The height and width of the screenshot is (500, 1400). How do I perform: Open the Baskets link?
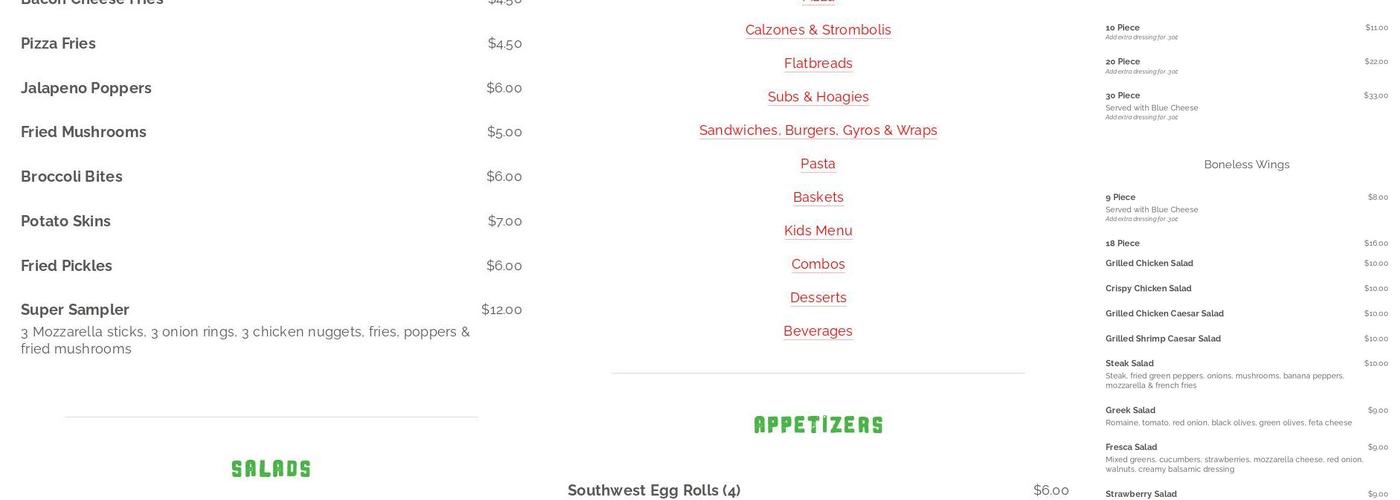tap(817, 197)
